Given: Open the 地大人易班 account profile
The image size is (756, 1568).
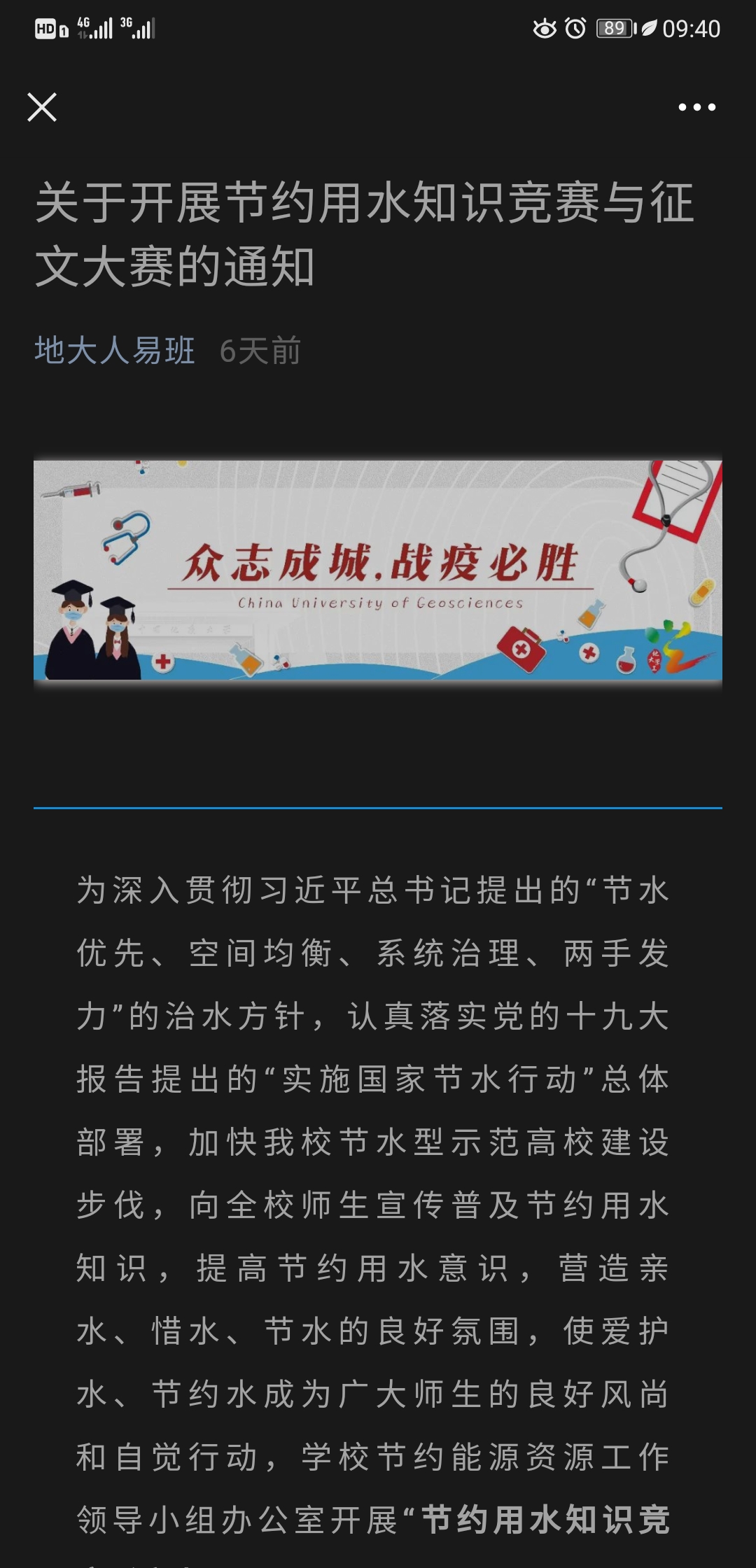Looking at the screenshot, I should [115, 351].
